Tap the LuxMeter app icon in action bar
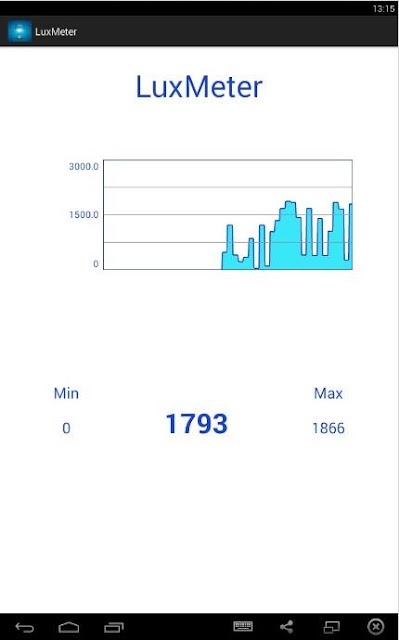Image resolution: width=399 pixels, height=640 pixels. pos(19,31)
